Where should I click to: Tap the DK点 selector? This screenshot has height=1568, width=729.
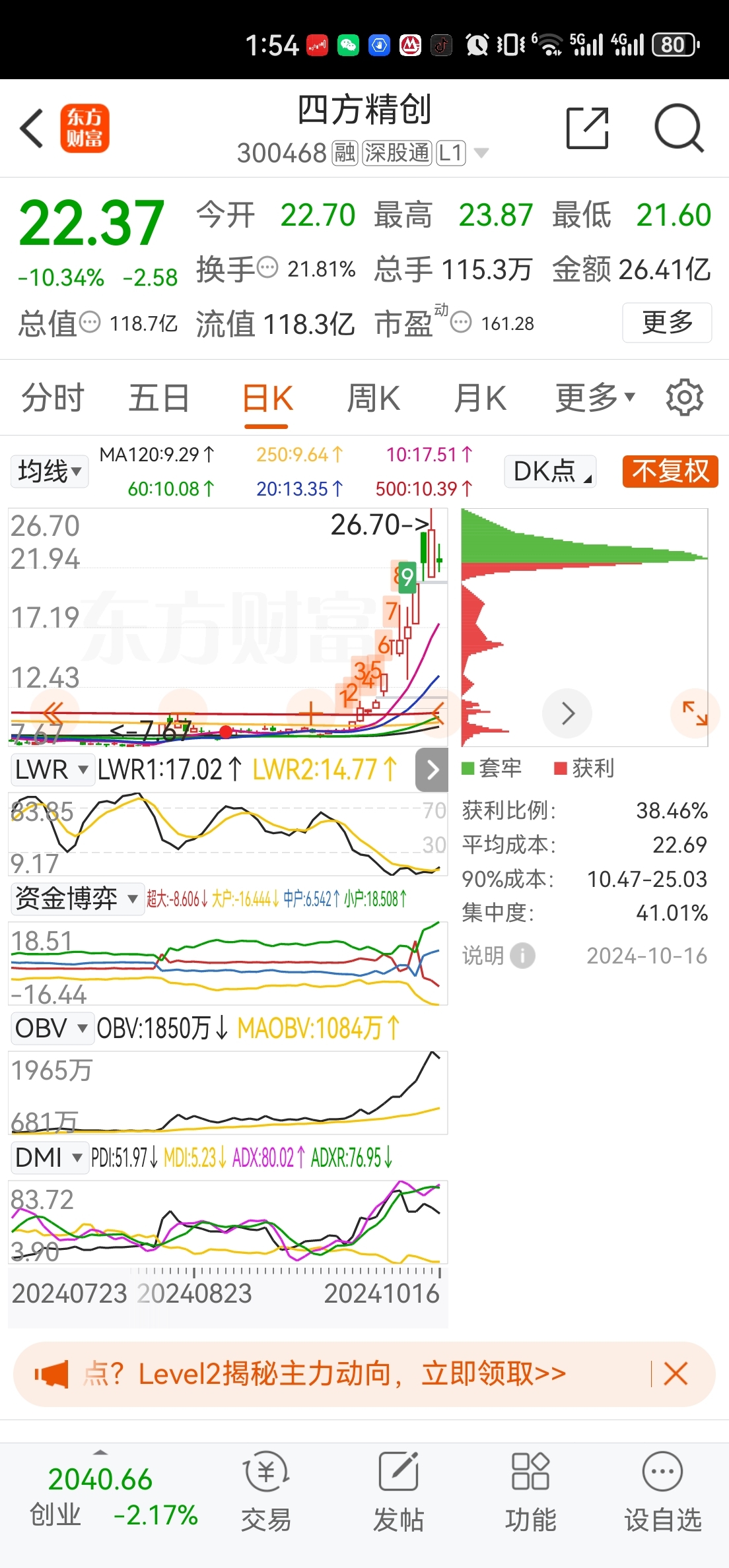tap(550, 471)
